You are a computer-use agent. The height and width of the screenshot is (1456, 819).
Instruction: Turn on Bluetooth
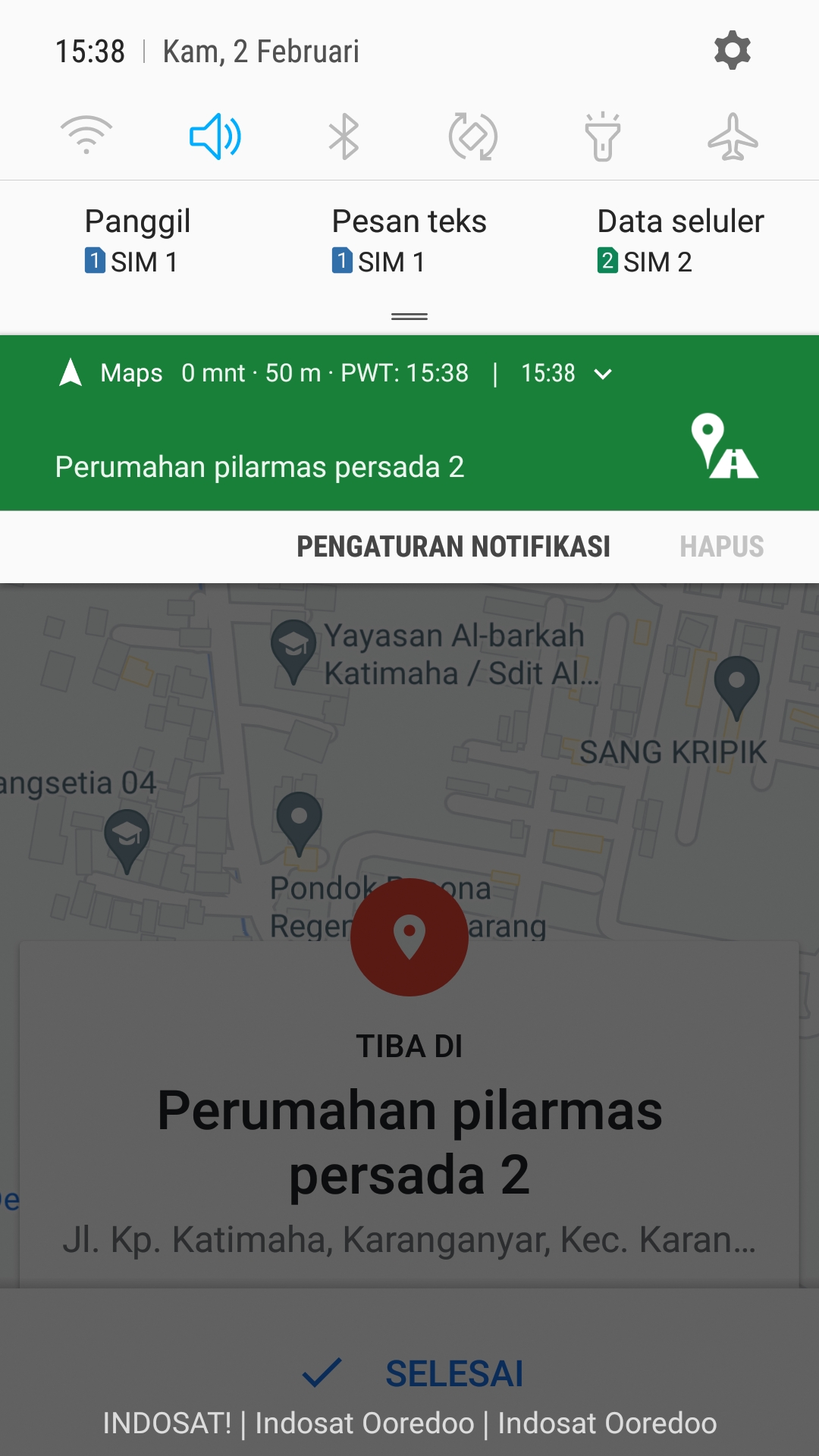344,136
